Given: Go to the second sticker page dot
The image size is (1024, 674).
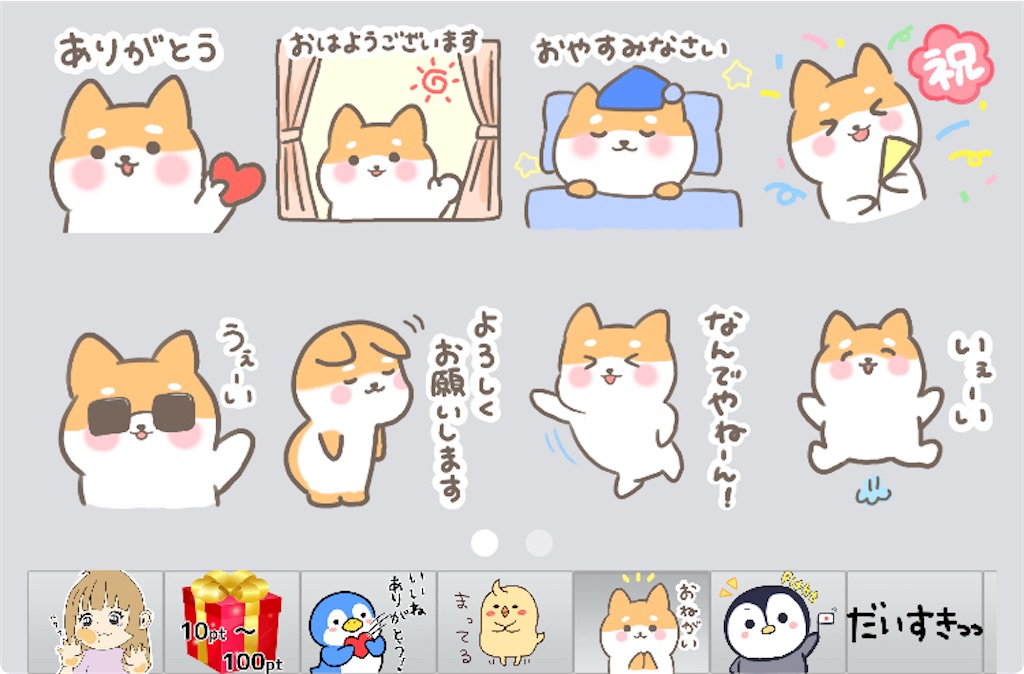Looking at the screenshot, I should pos(539,543).
